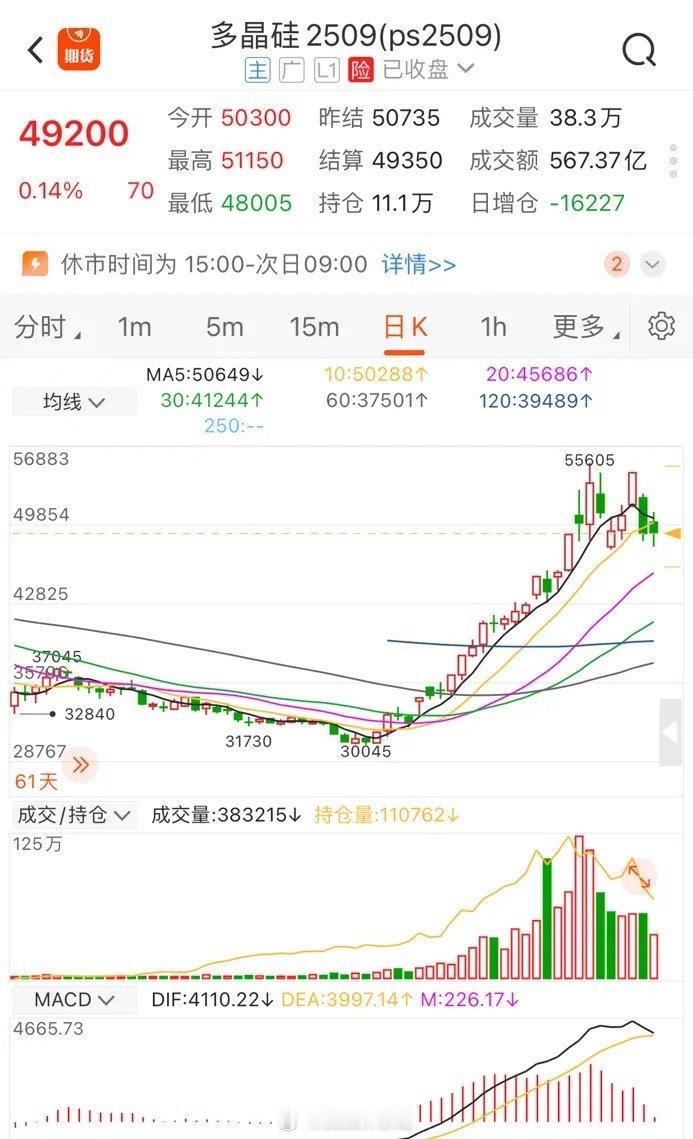Switch to the 1h chart tab
693x1139 pixels.
(x=493, y=327)
